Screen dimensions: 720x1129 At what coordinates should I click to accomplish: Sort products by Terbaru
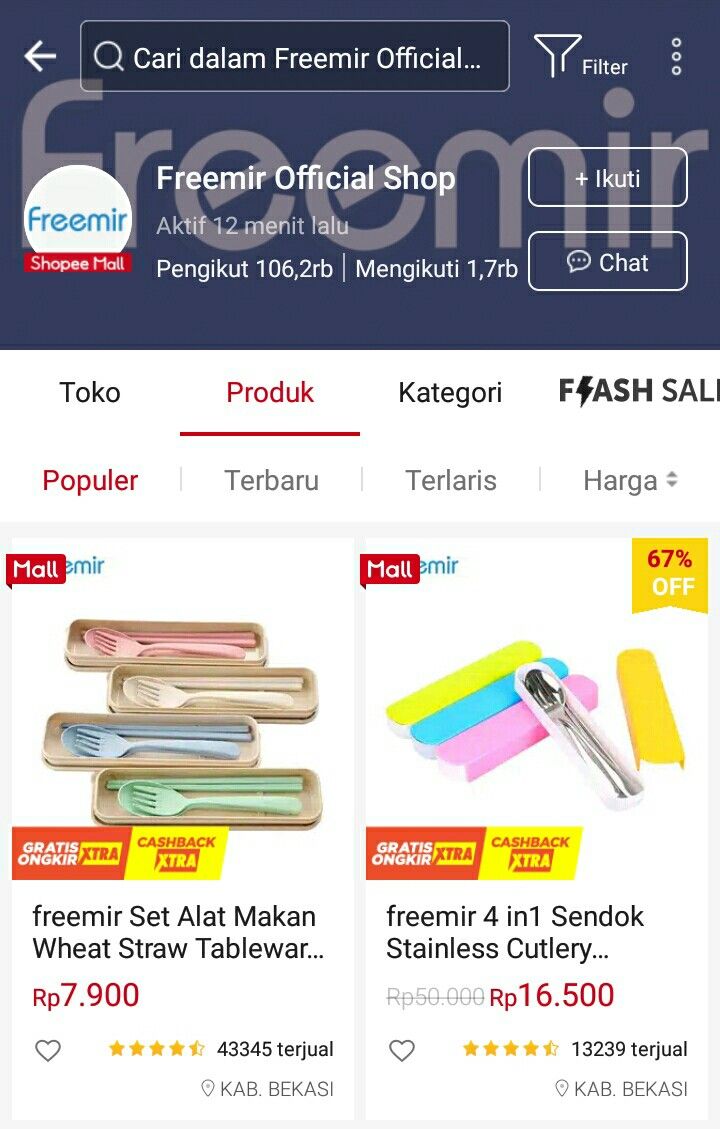[x=271, y=481]
